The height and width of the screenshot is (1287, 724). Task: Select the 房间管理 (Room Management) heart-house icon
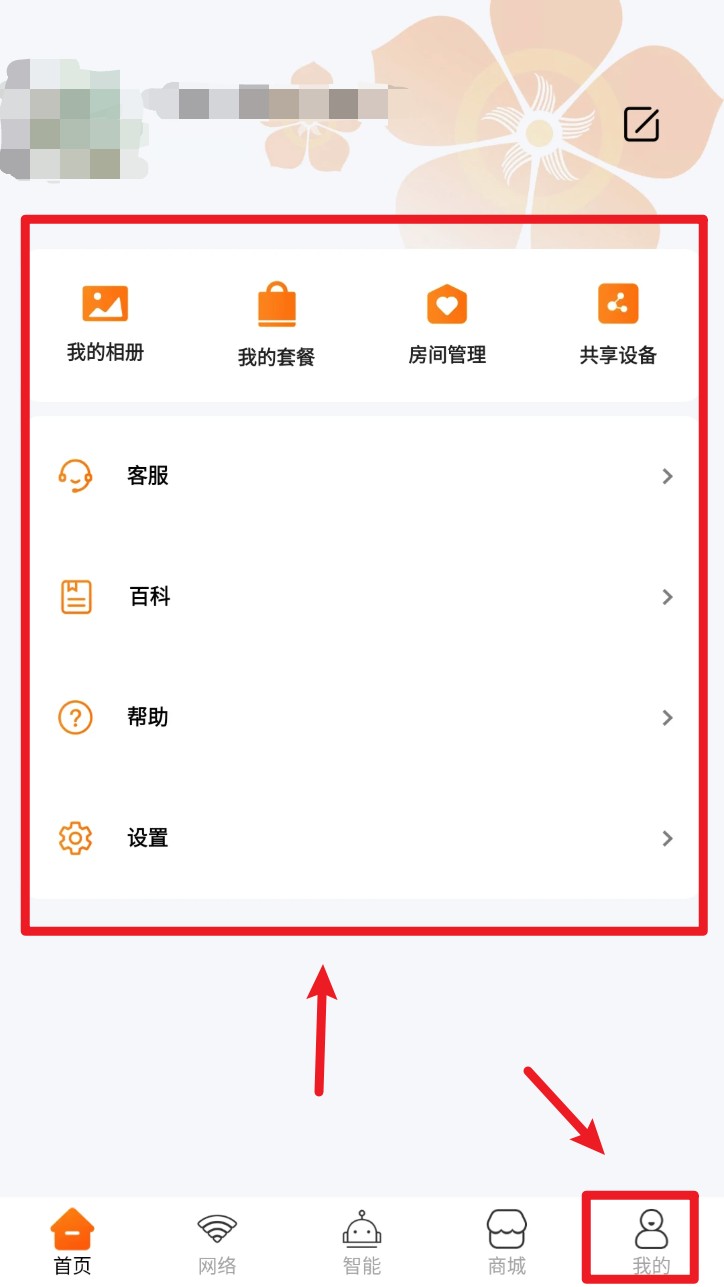447,303
